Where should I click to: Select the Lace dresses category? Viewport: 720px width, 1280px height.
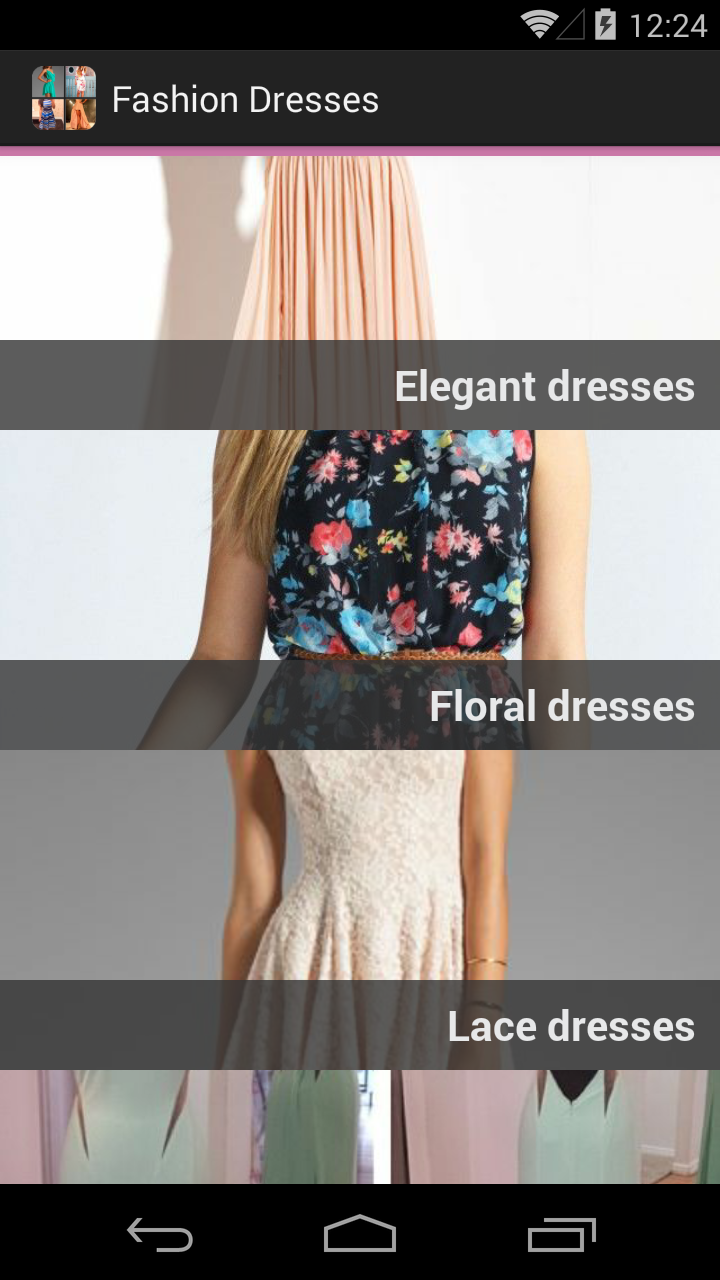(x=360, y=910)
